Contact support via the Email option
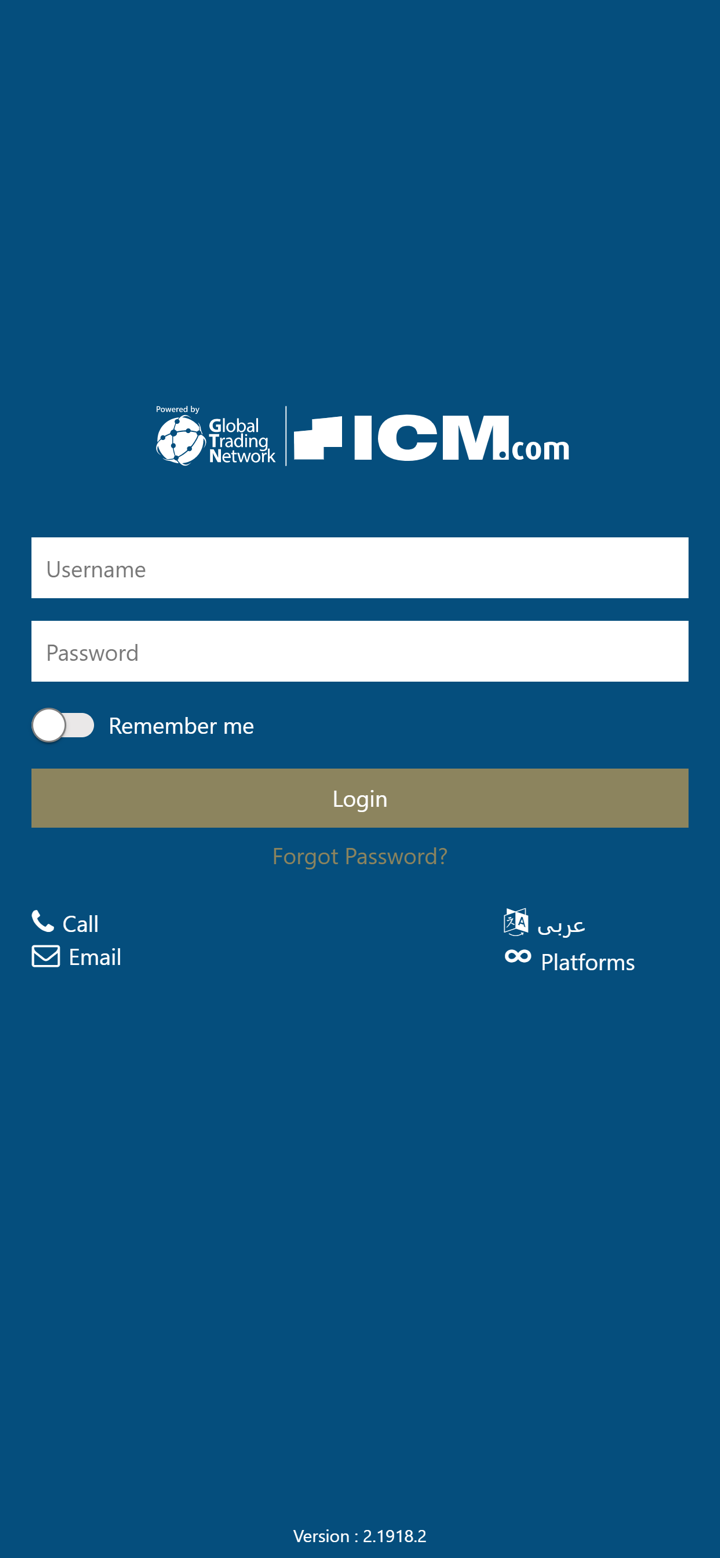The height and width of the screenshot is (1558, 720). coord(77,957)
